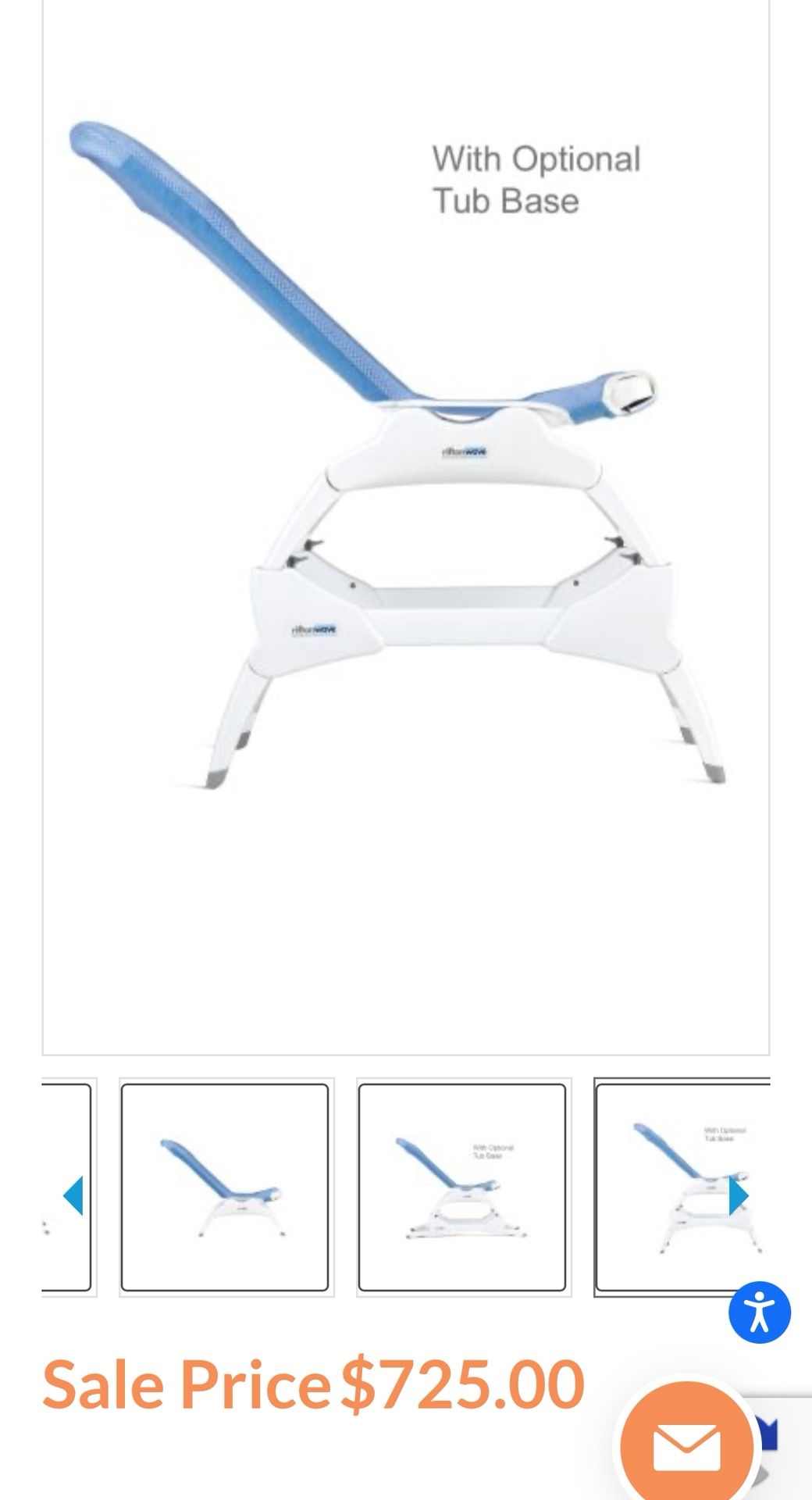Screen dimensions: 812x1500
Task: Show next gallery thumbnails
Action: [x=738, y=1195]
